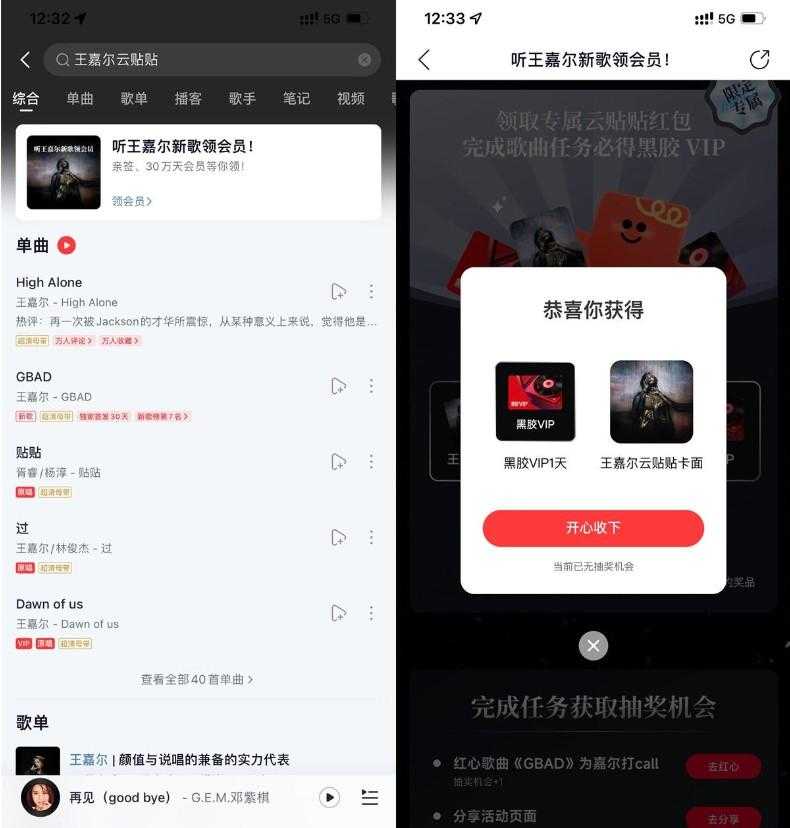The height and width of the screenshot is (828, 790).
Task: Tap the share icon on the activity page header
Action: [760, 60]
